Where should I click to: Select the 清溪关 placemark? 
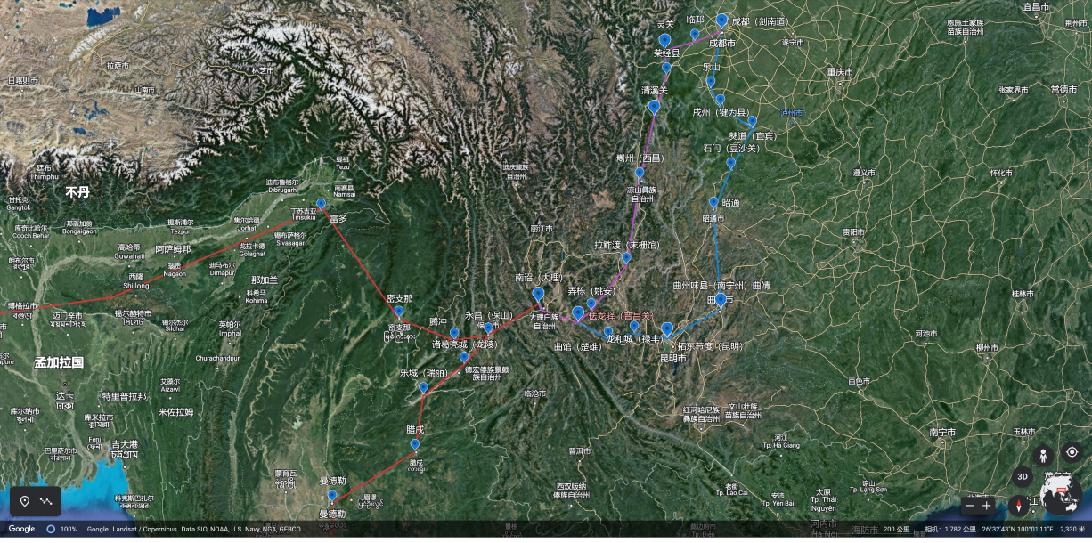click(654, 108)
